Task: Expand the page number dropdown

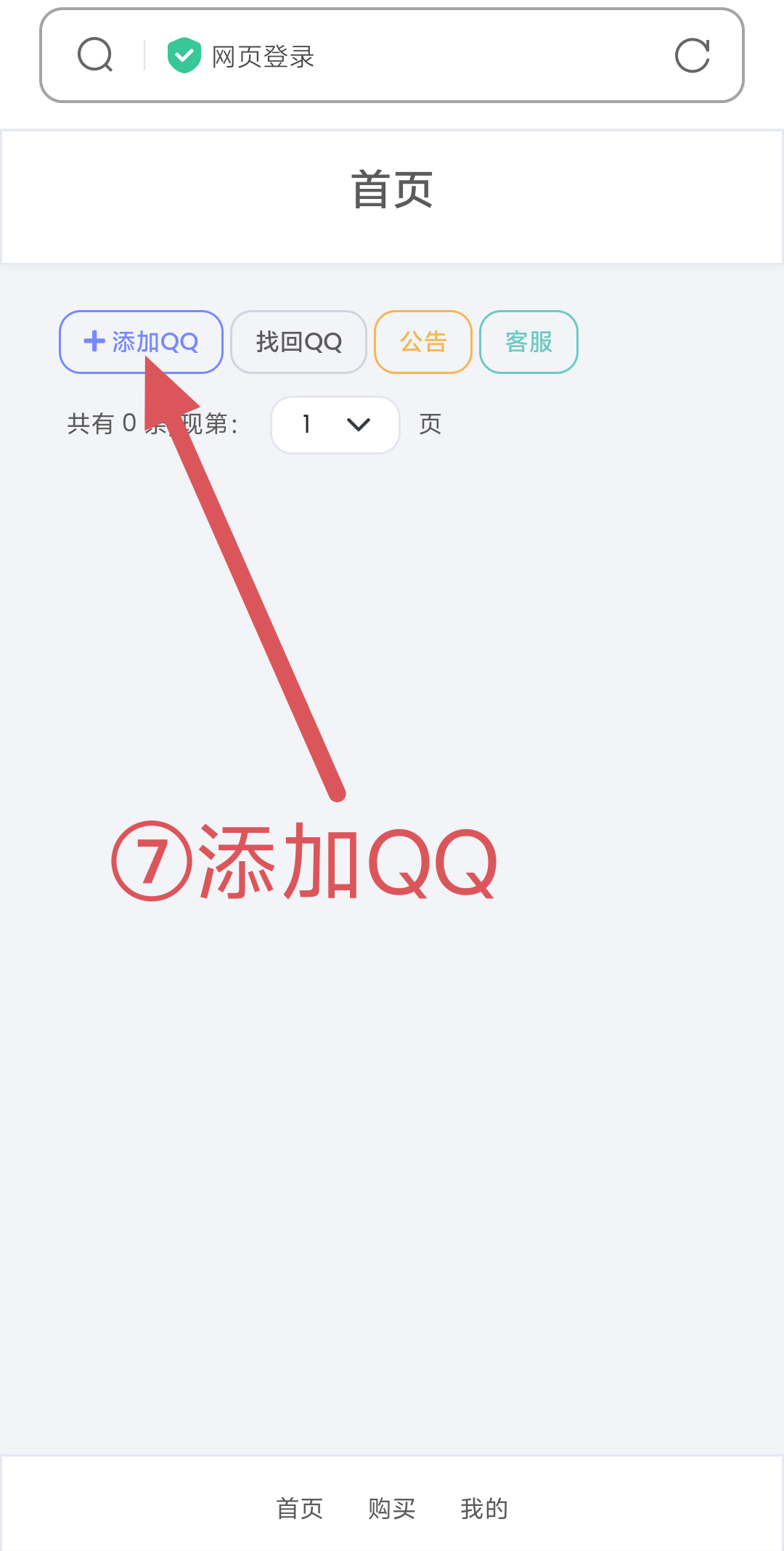Action: [x=335, y=425]
